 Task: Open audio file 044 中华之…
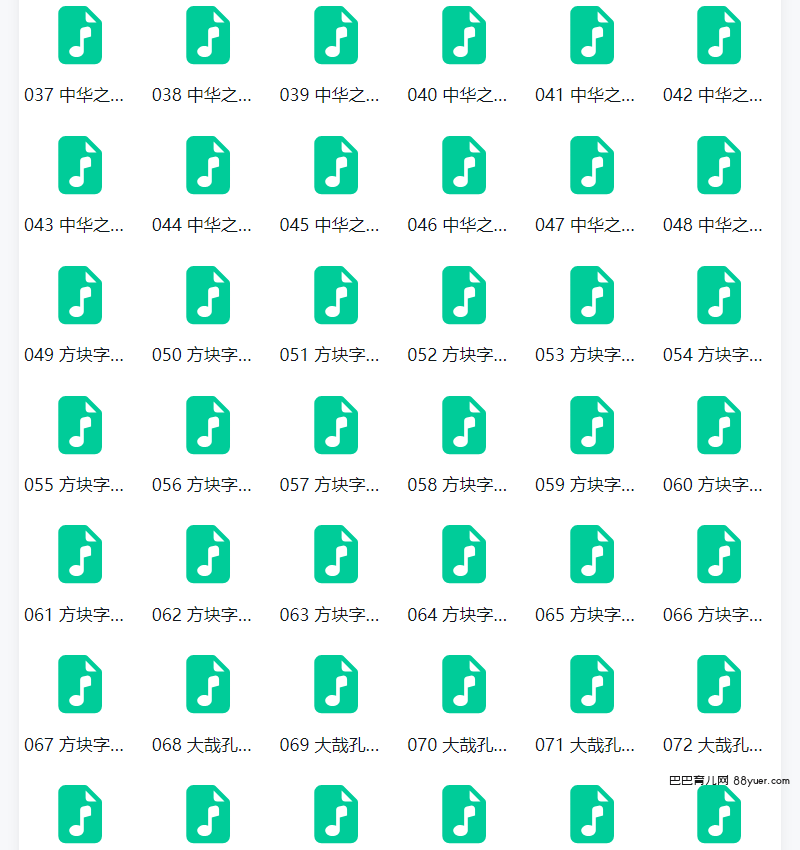point(208,165)
